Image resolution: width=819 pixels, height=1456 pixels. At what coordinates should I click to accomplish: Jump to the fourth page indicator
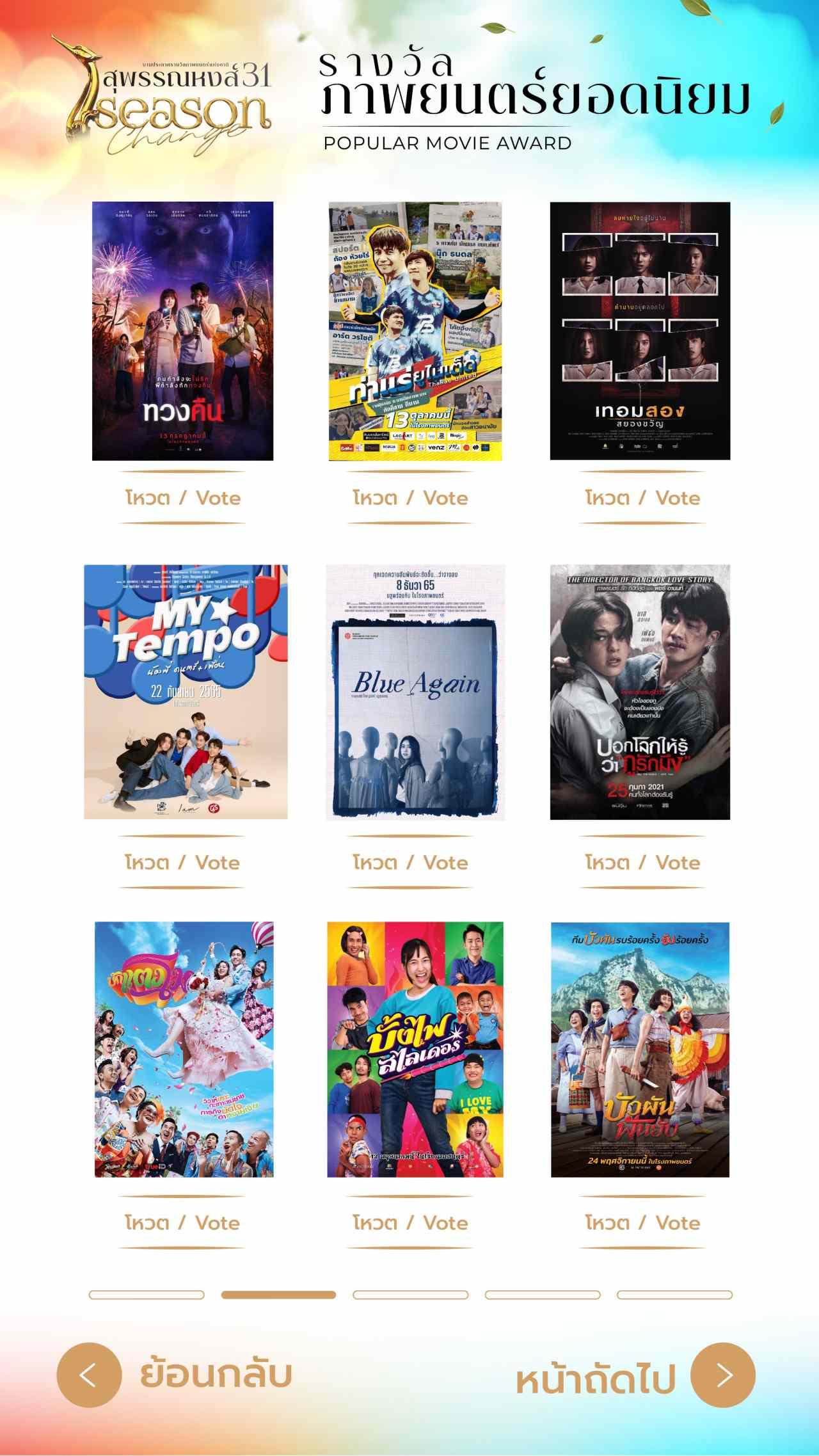pyautogui.click(x=543, y=1295)
